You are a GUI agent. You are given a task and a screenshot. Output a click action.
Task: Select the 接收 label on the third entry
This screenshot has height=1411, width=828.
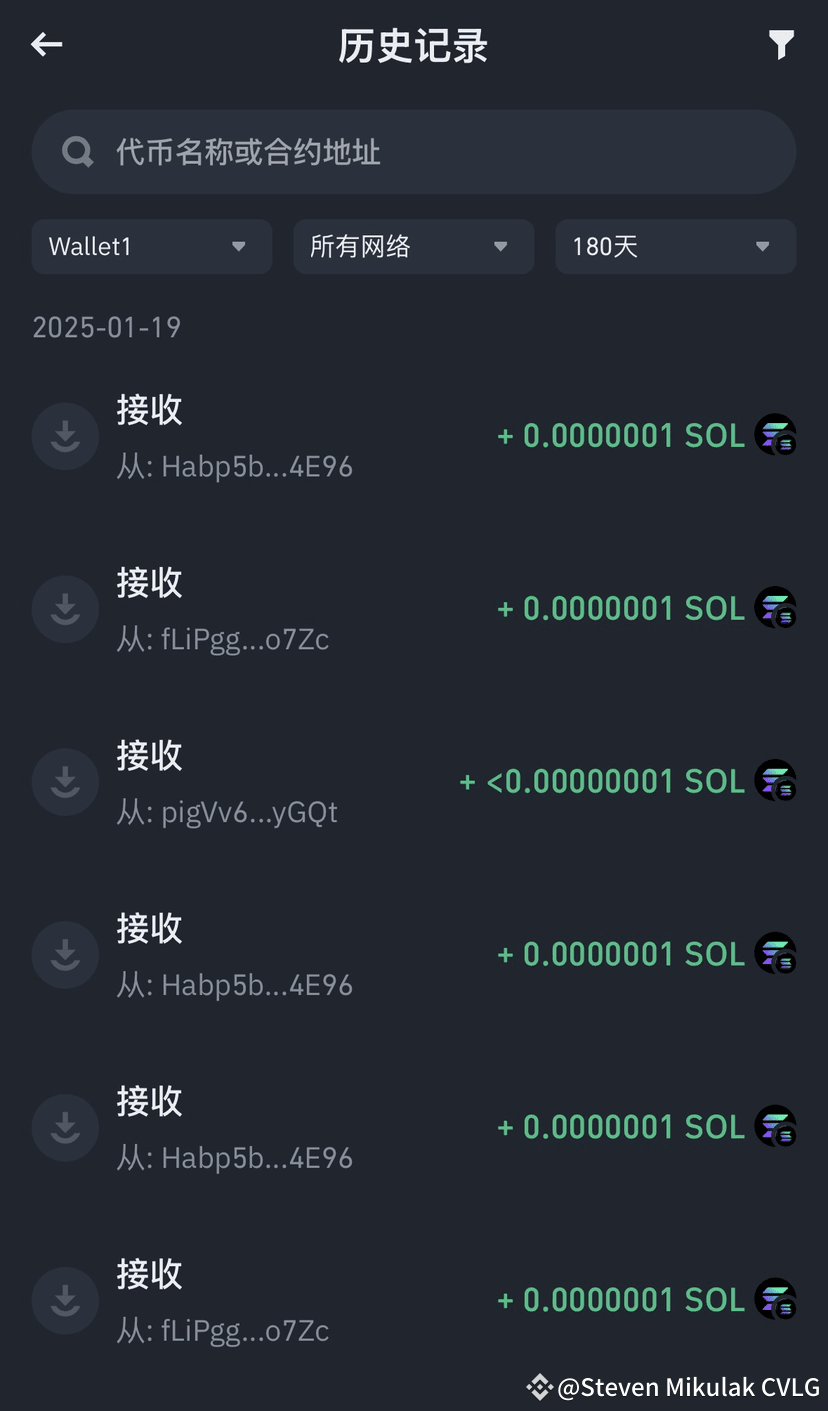click(150, 756)
